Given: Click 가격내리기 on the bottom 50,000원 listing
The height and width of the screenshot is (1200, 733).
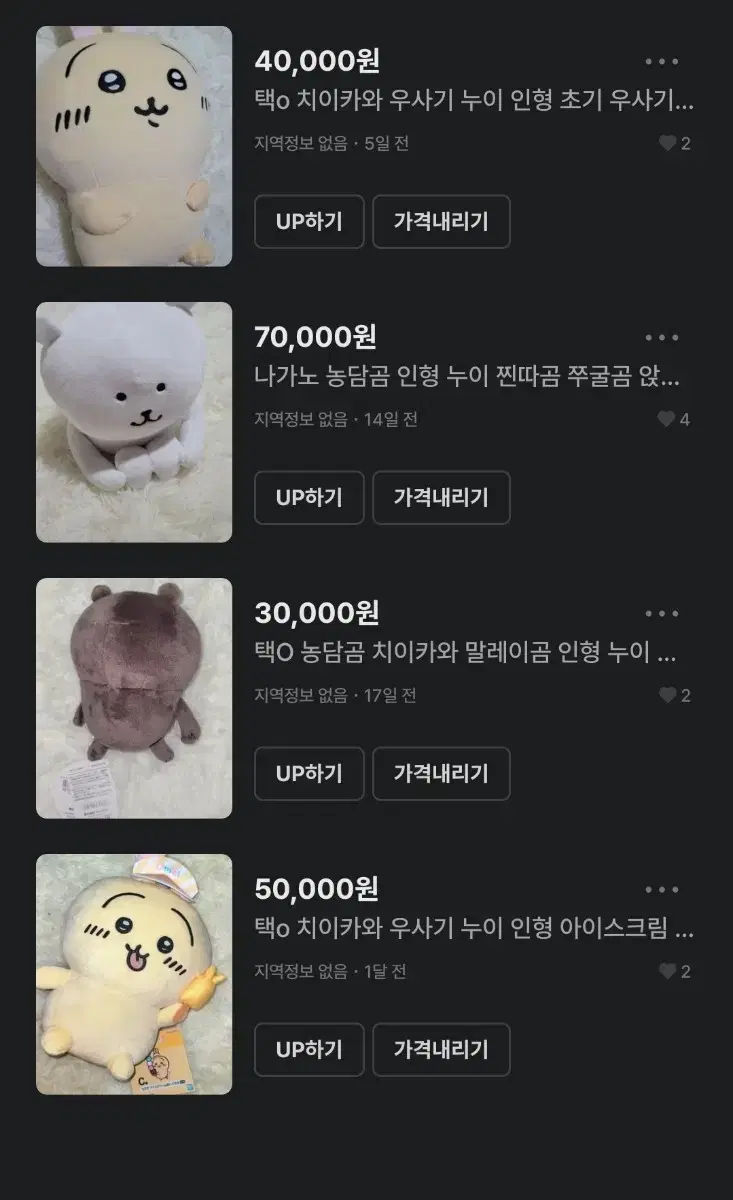Looking at the screenshot, I should click(440, 1049).
